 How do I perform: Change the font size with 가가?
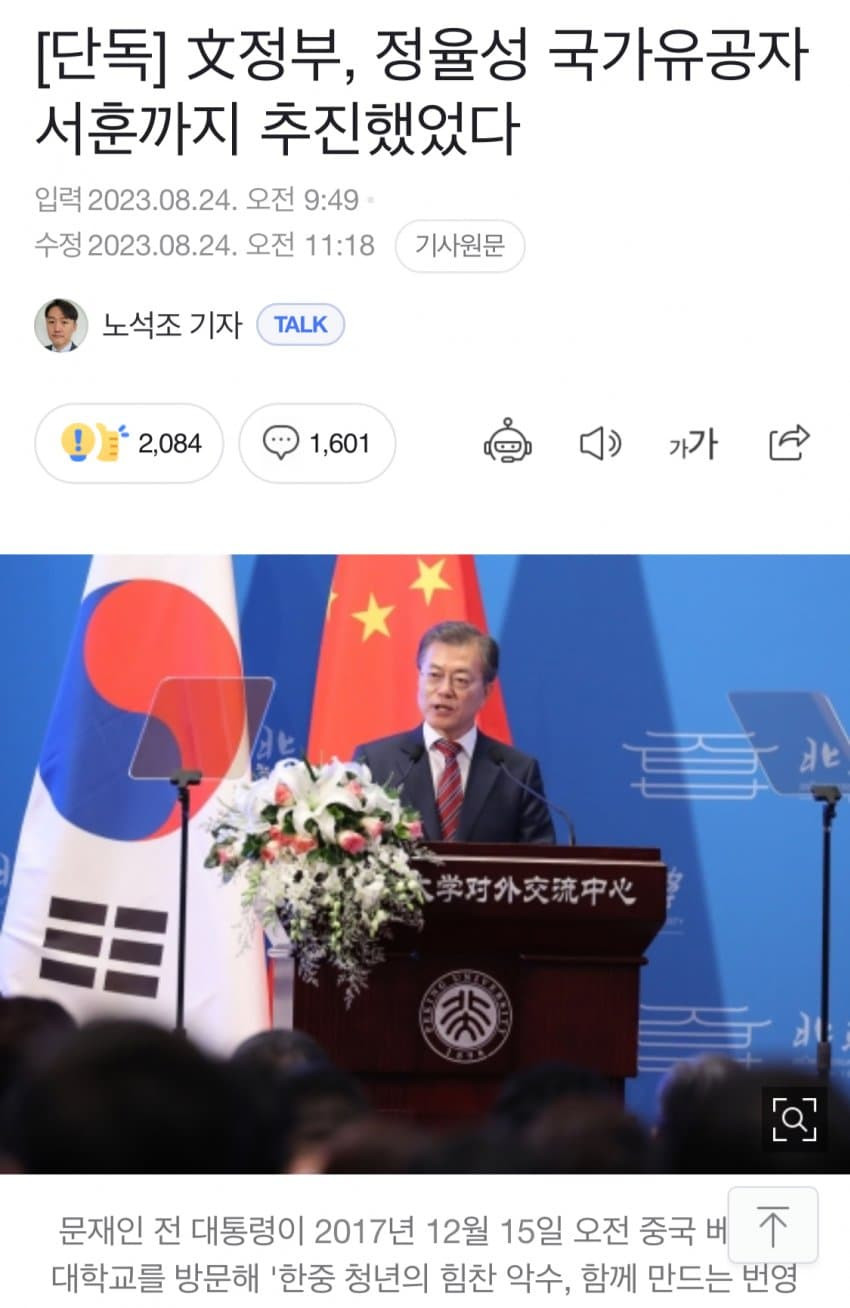(x=694, y=443)
